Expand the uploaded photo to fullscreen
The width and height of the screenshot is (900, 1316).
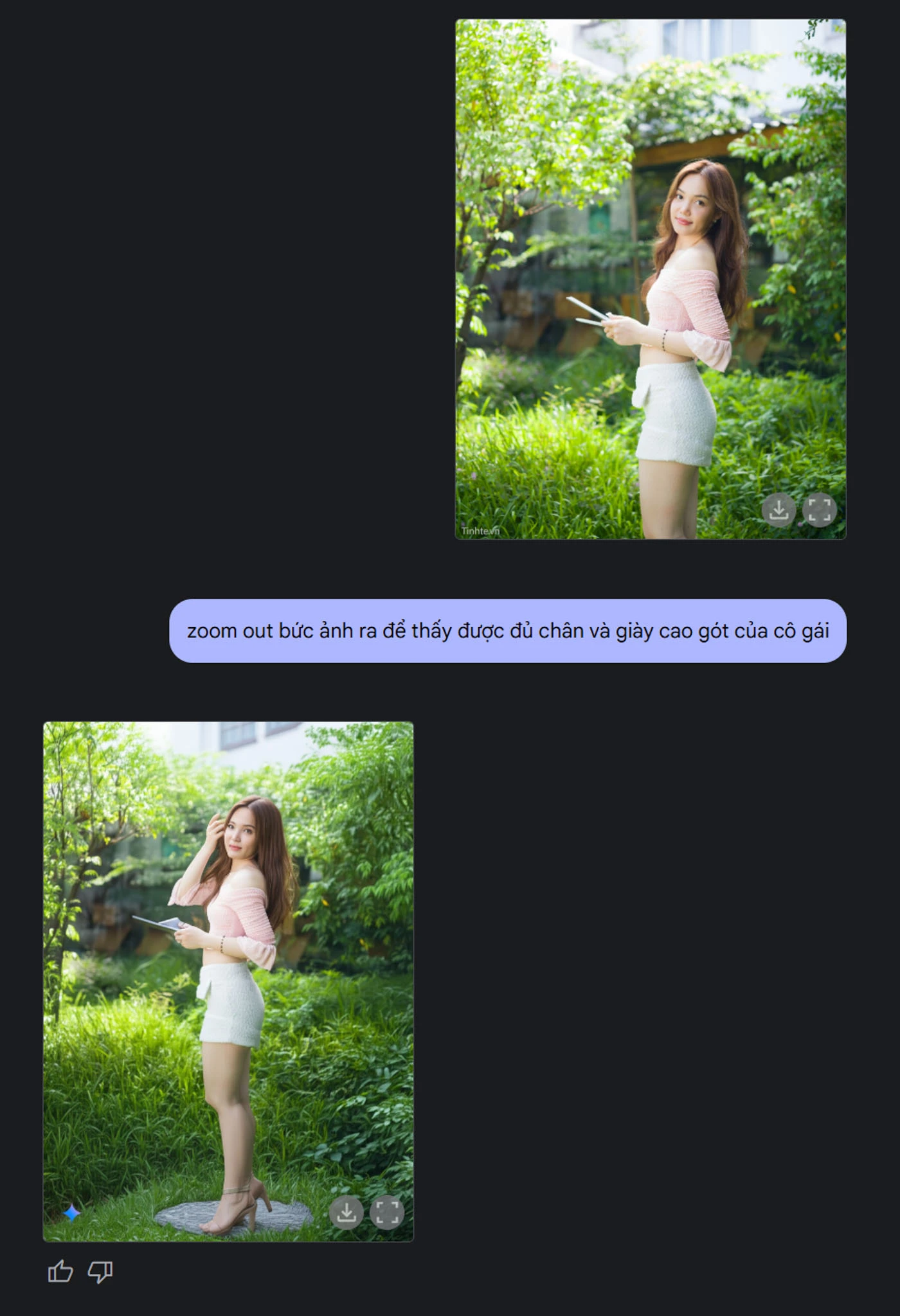pos(819,510)
